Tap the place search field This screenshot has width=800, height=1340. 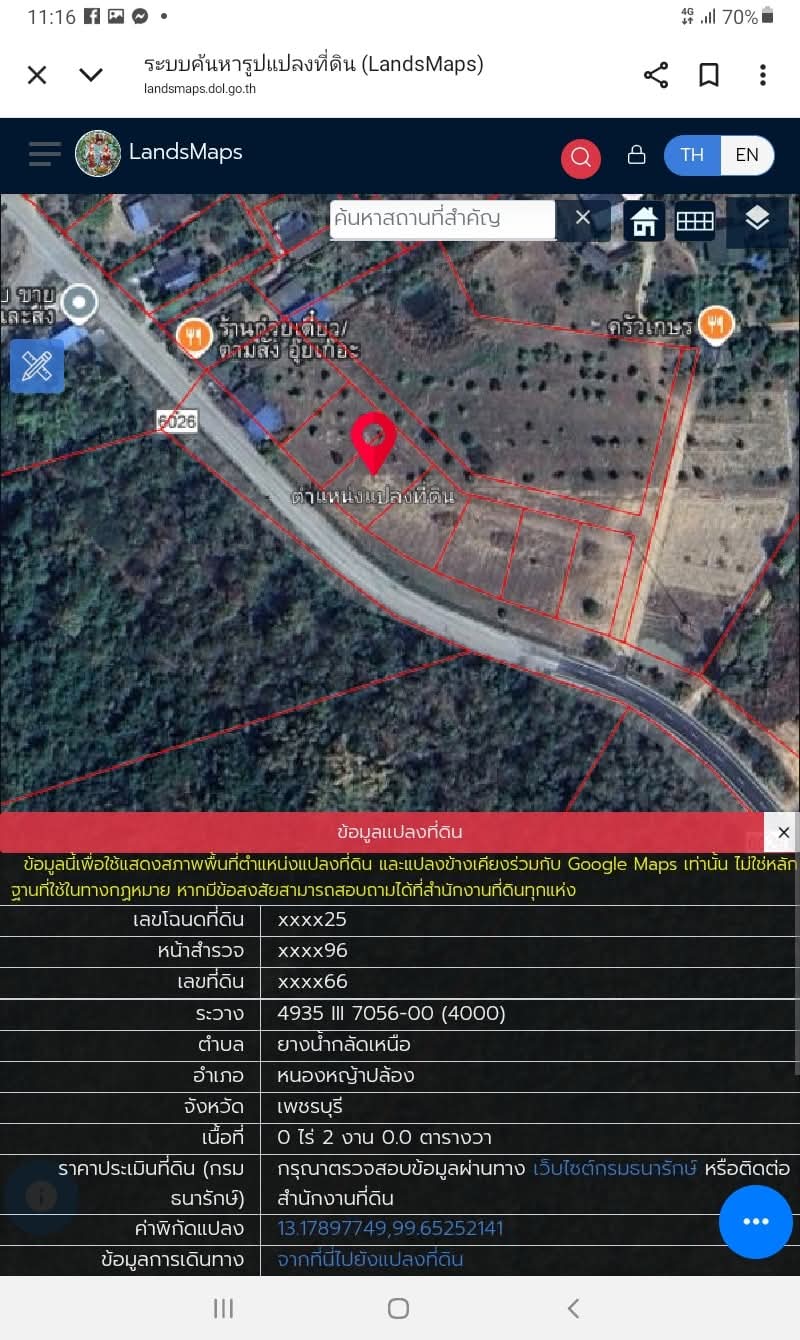(x=442, y=219)
